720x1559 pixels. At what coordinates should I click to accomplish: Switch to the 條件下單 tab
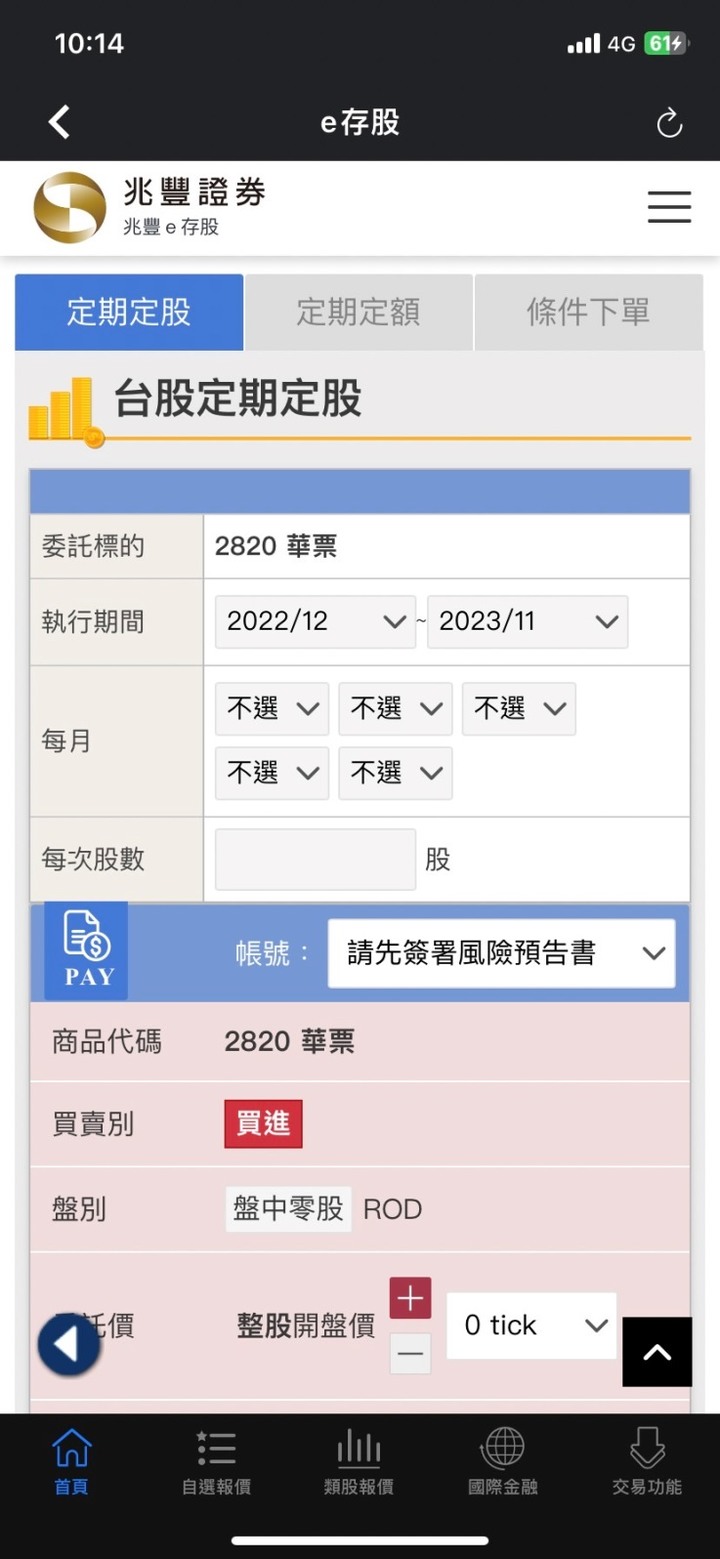pyautogui.click(x=588, y=312)
